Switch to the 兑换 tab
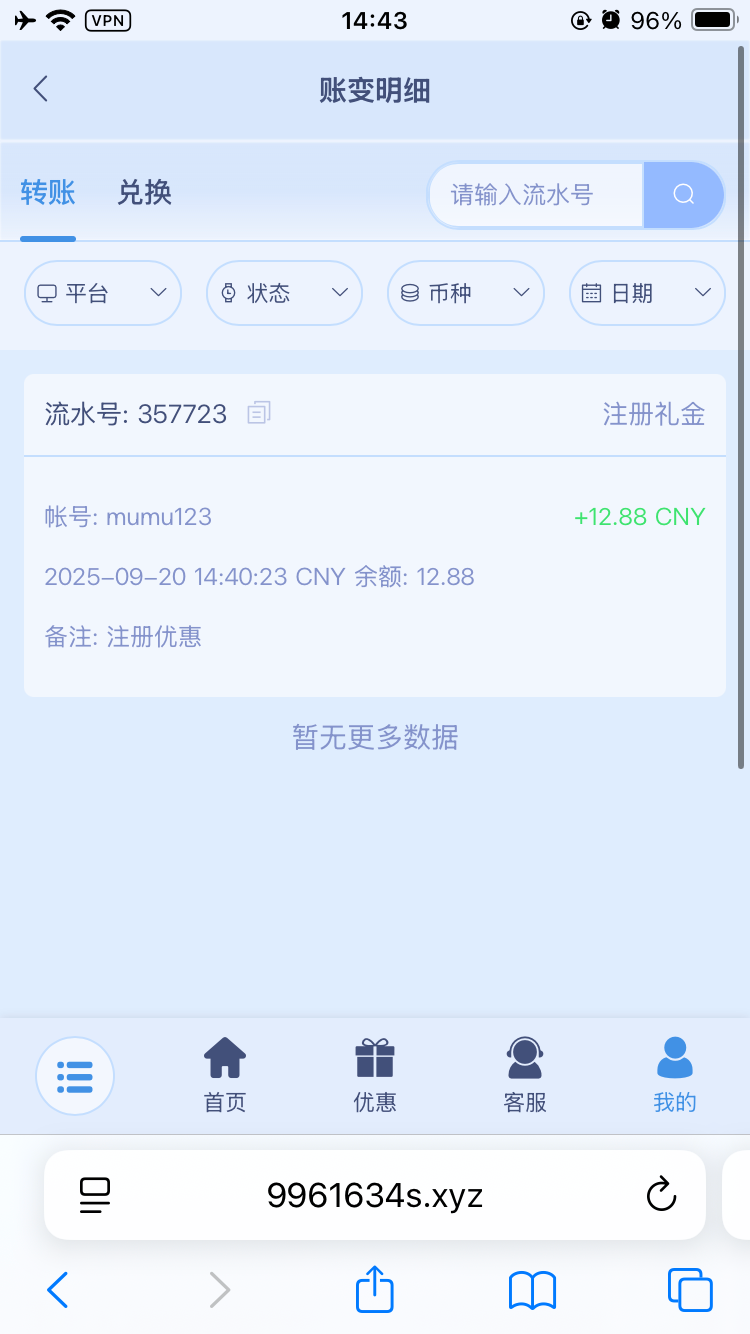This screenshot has width=750, height=1334. click(145, 192)
